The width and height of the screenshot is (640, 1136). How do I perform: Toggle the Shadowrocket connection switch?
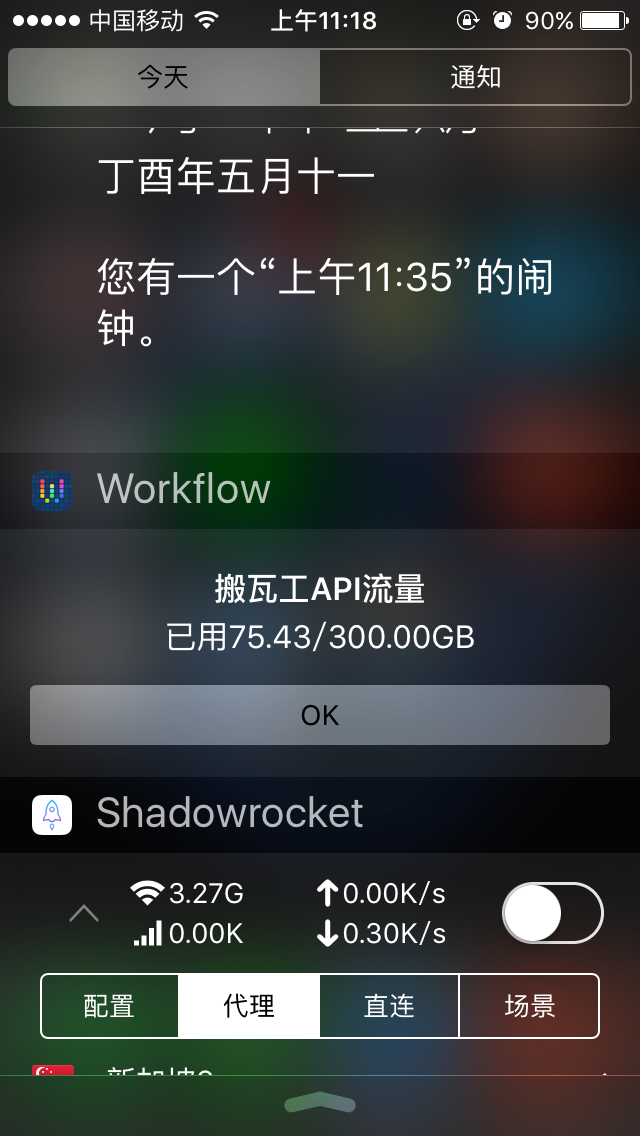(x=552, y=913)
